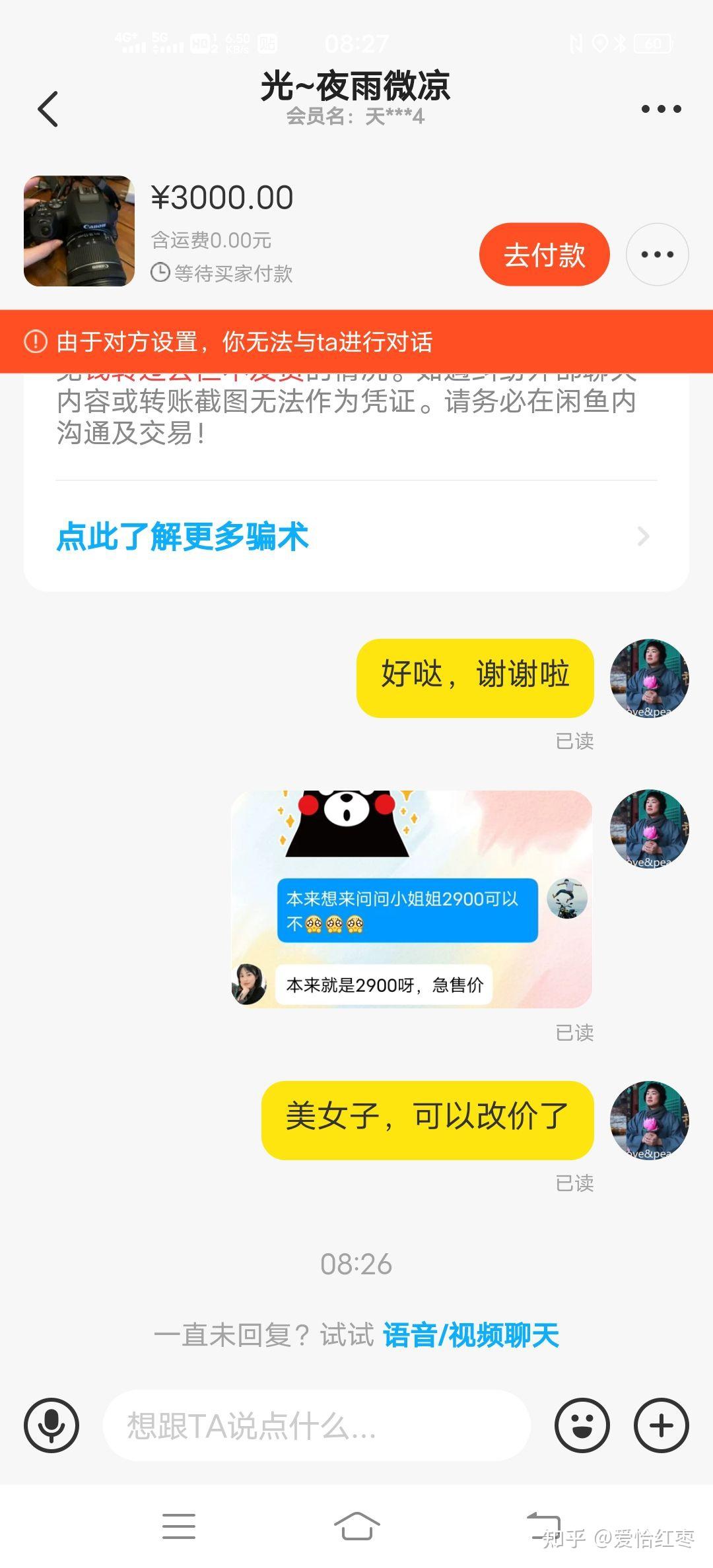Start 语音/视频聊天 call

pos(471,1335)
